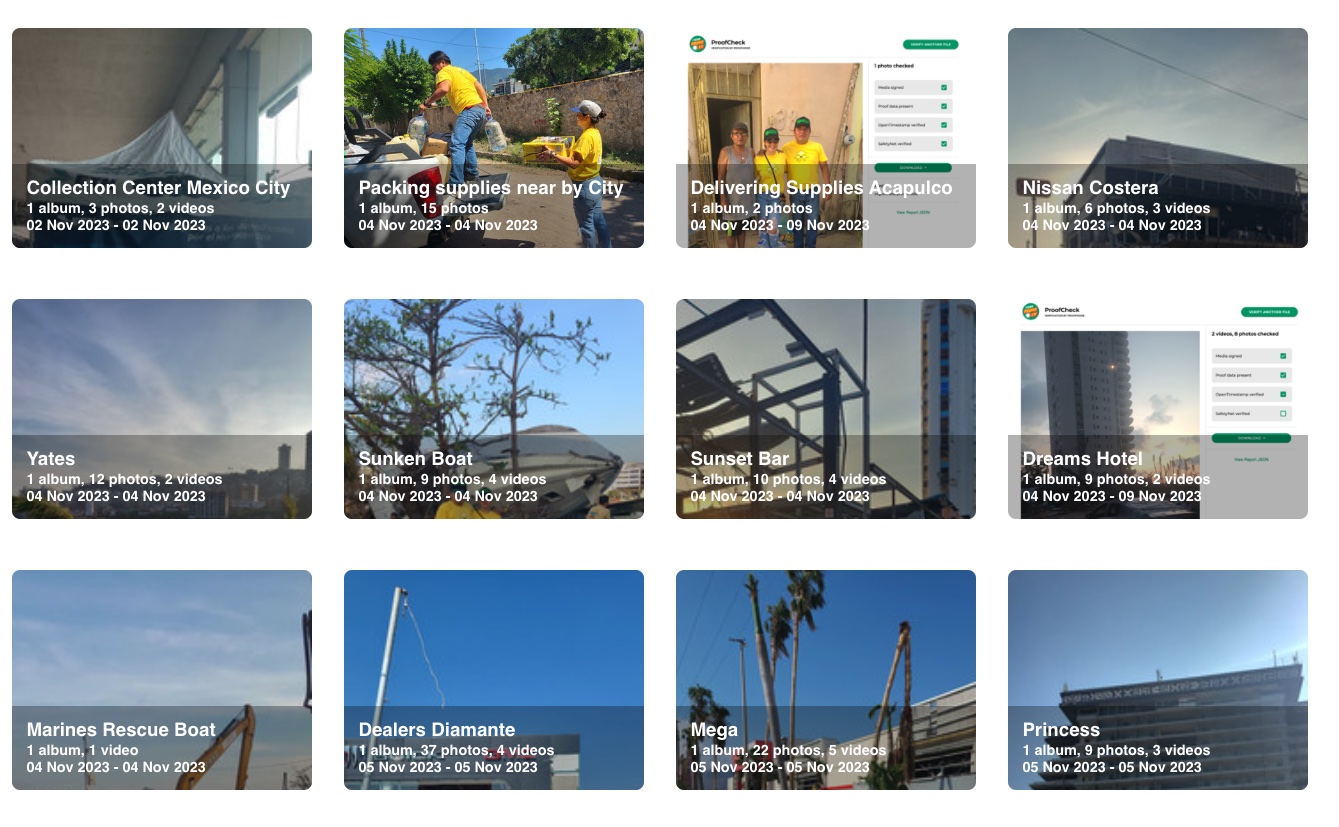This screenshot has width=1339, height=827.
Task: Open Packing supplies near by City album
Action: point(493,138)
